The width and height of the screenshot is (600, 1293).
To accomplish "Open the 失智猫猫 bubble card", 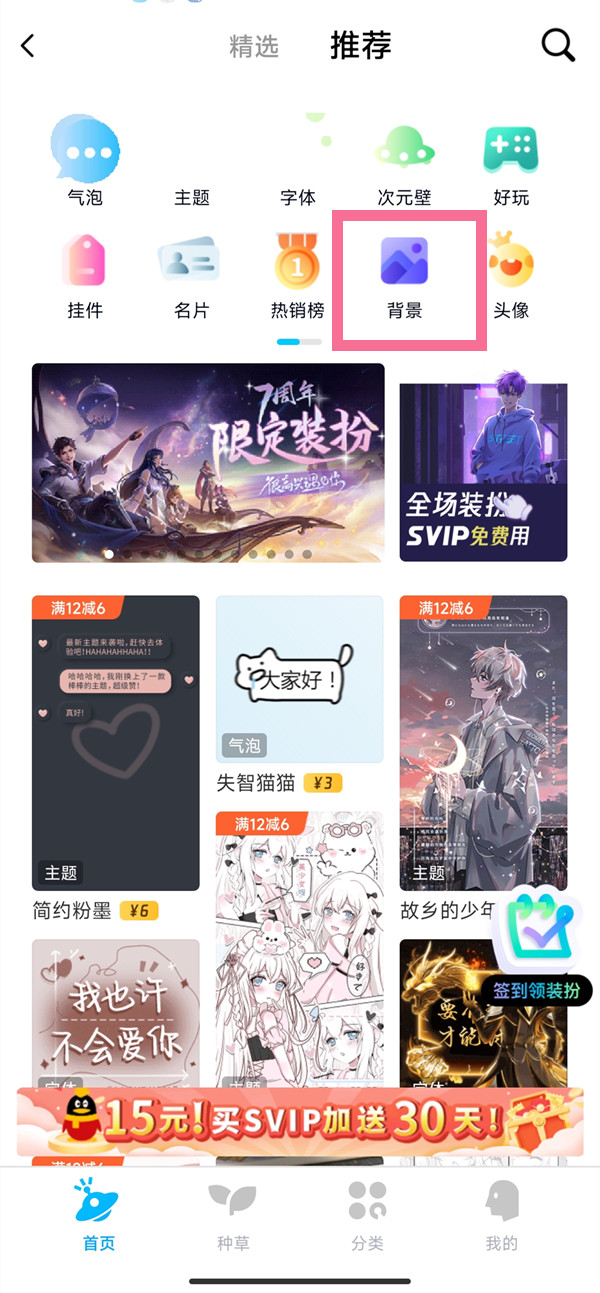I will (299, 680).
